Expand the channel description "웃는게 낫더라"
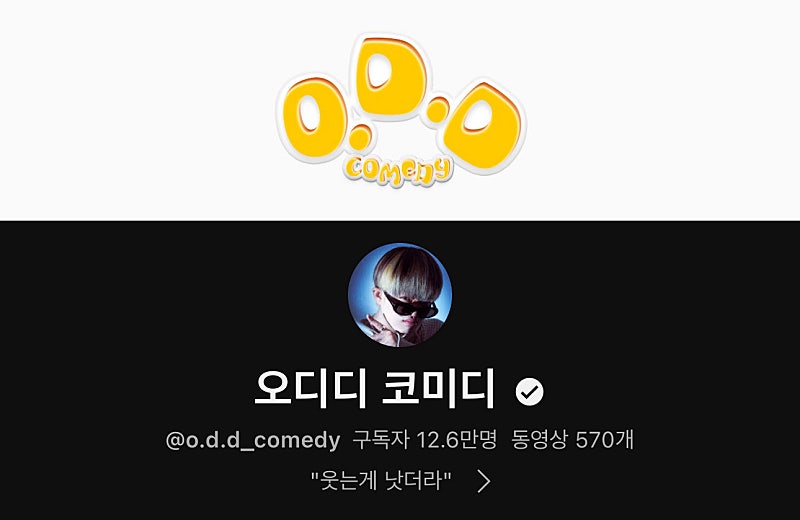Screen dimensions: 800x520 coord(483,481)
